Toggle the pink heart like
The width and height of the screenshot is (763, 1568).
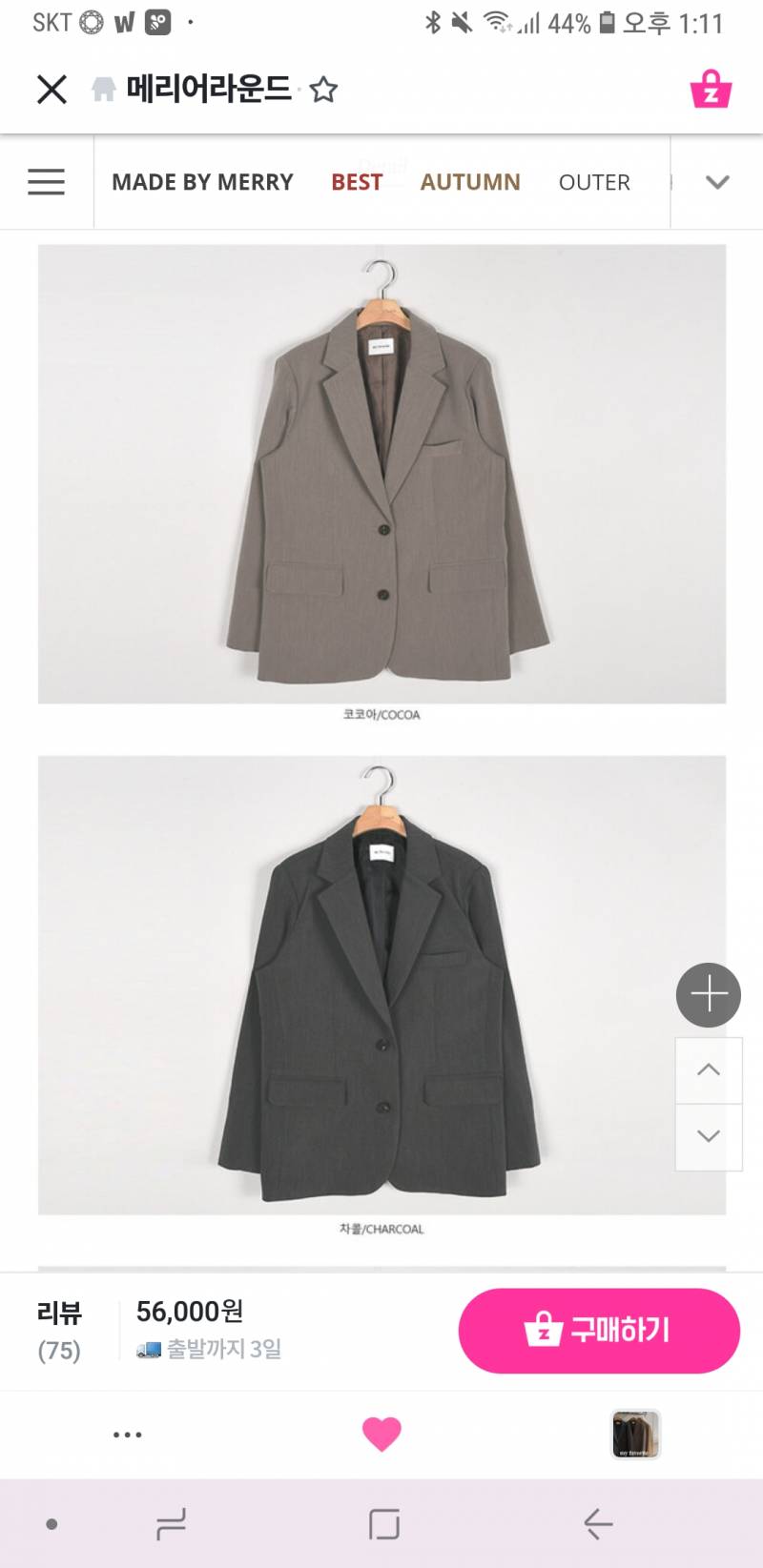[x=381, y=1435]
